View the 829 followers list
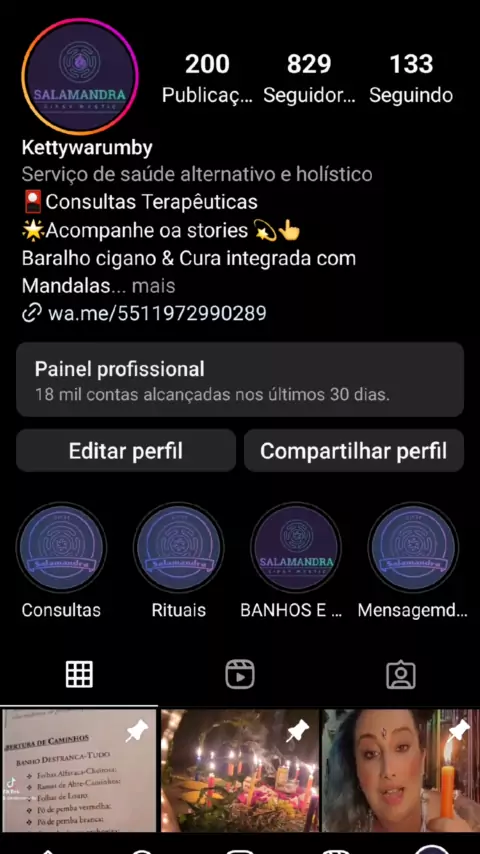Viewport: 480px width, 854px height. [x=309, y=79]
